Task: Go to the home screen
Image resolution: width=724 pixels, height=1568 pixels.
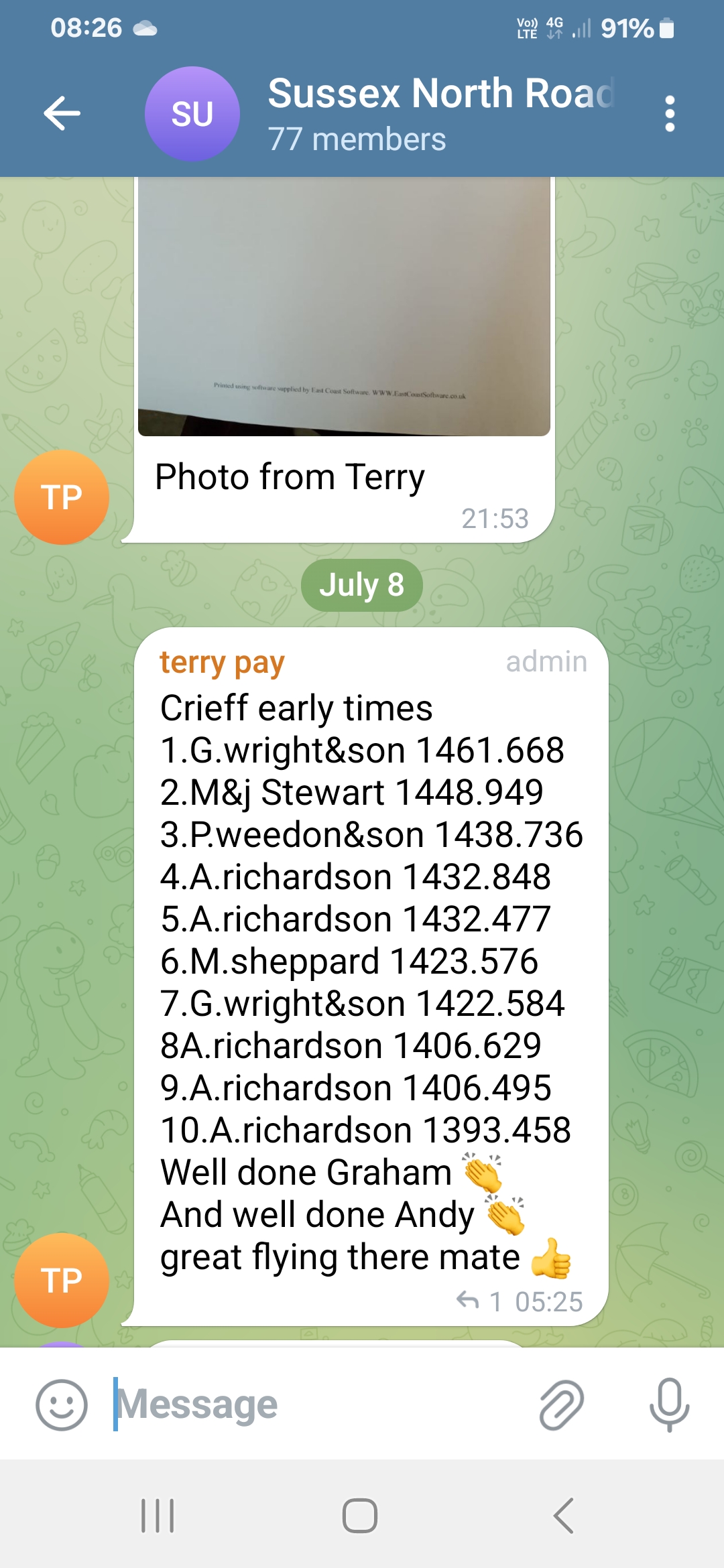Action: pyautogui.click(x=360, y=1516)
